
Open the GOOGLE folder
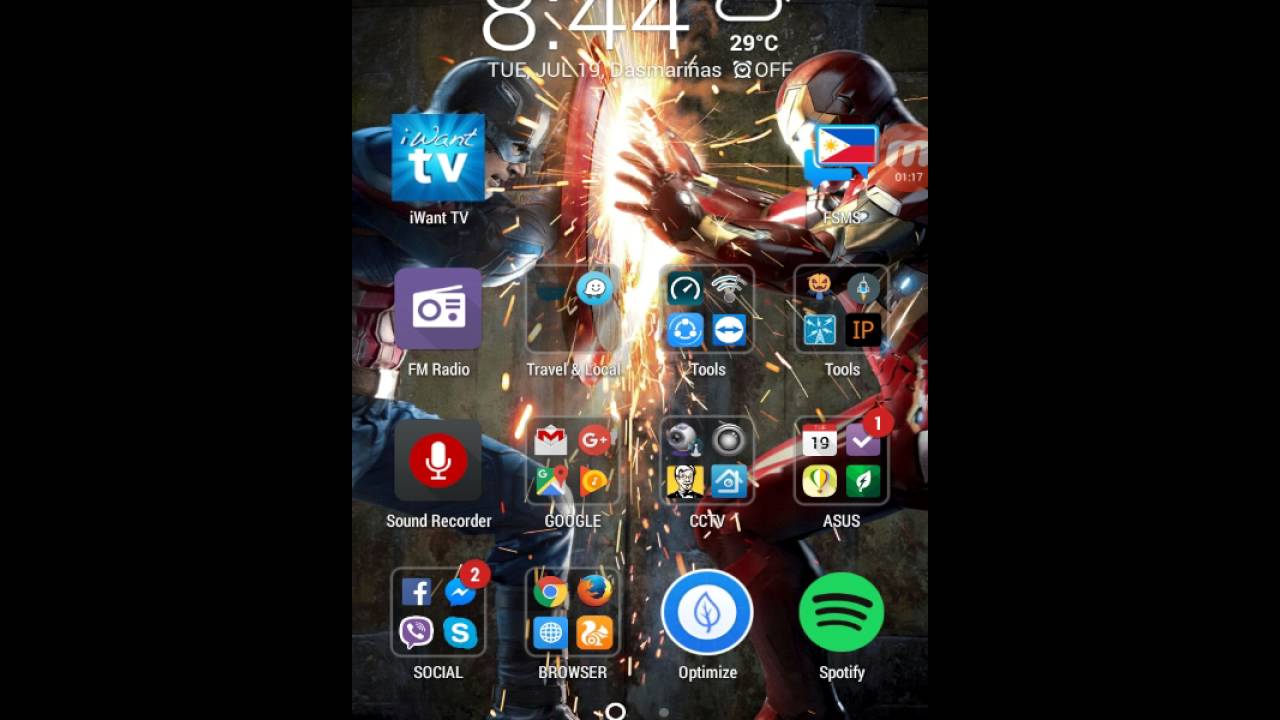[573, 461]
